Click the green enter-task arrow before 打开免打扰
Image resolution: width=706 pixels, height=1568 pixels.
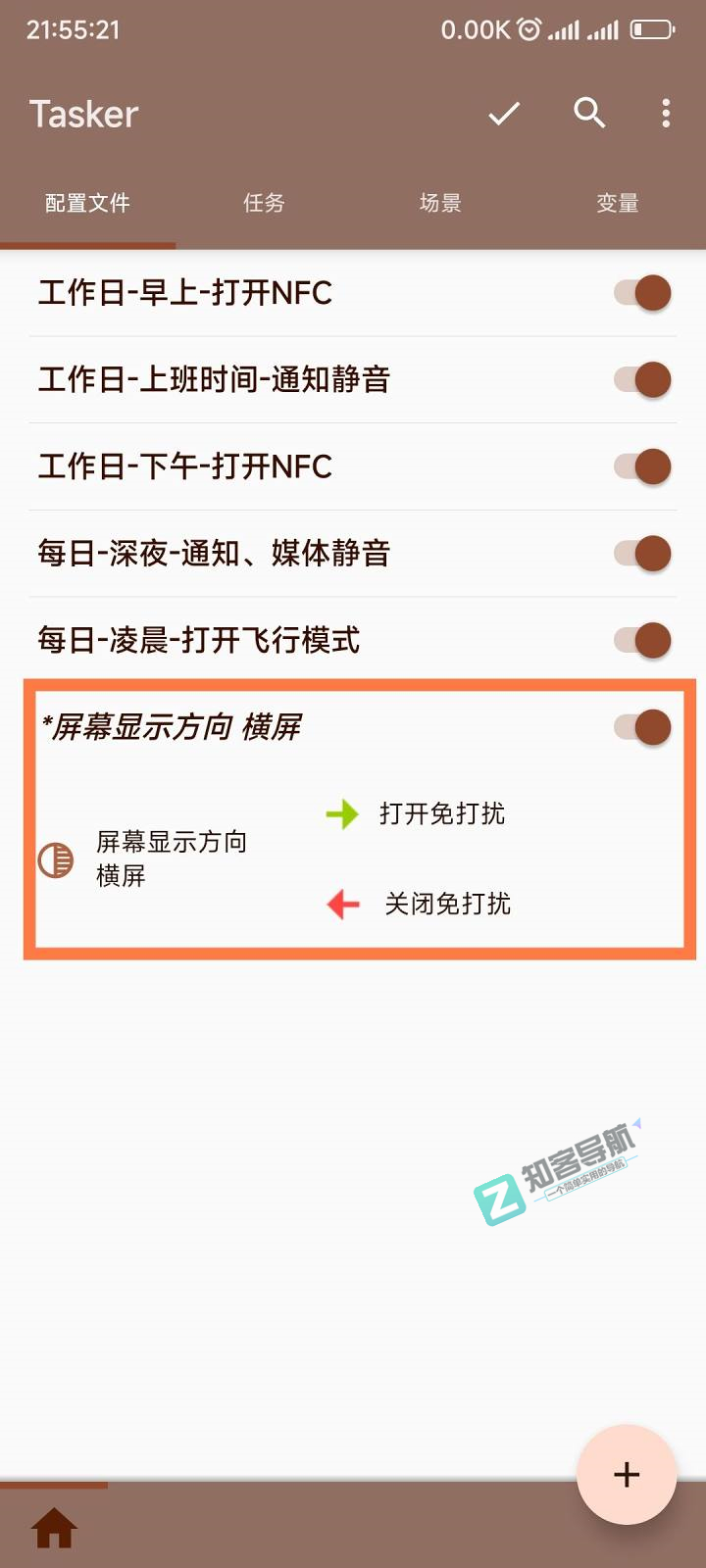pos(343,812)
